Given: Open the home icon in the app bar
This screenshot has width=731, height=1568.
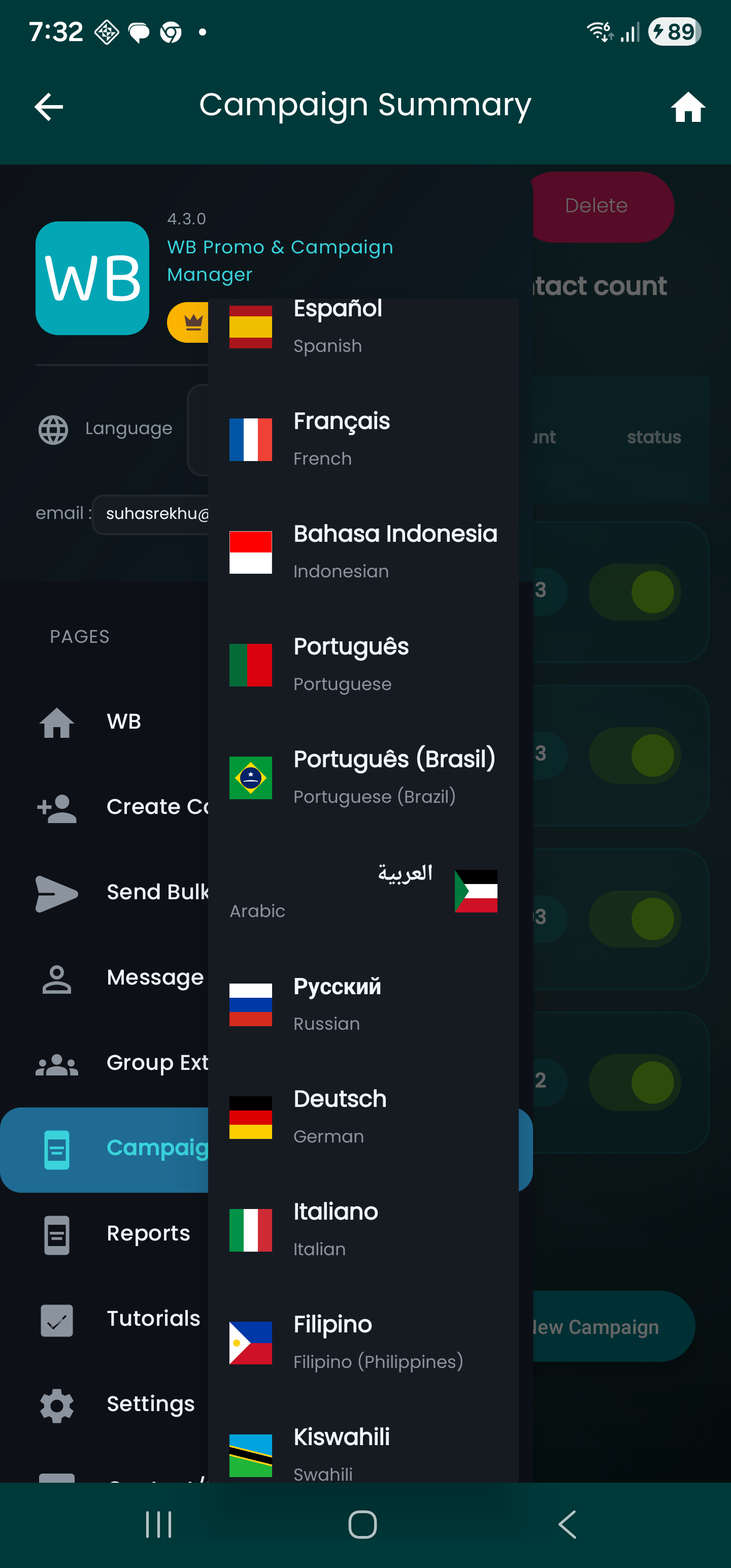Looking at the screenshot, I should click(687, 107).
